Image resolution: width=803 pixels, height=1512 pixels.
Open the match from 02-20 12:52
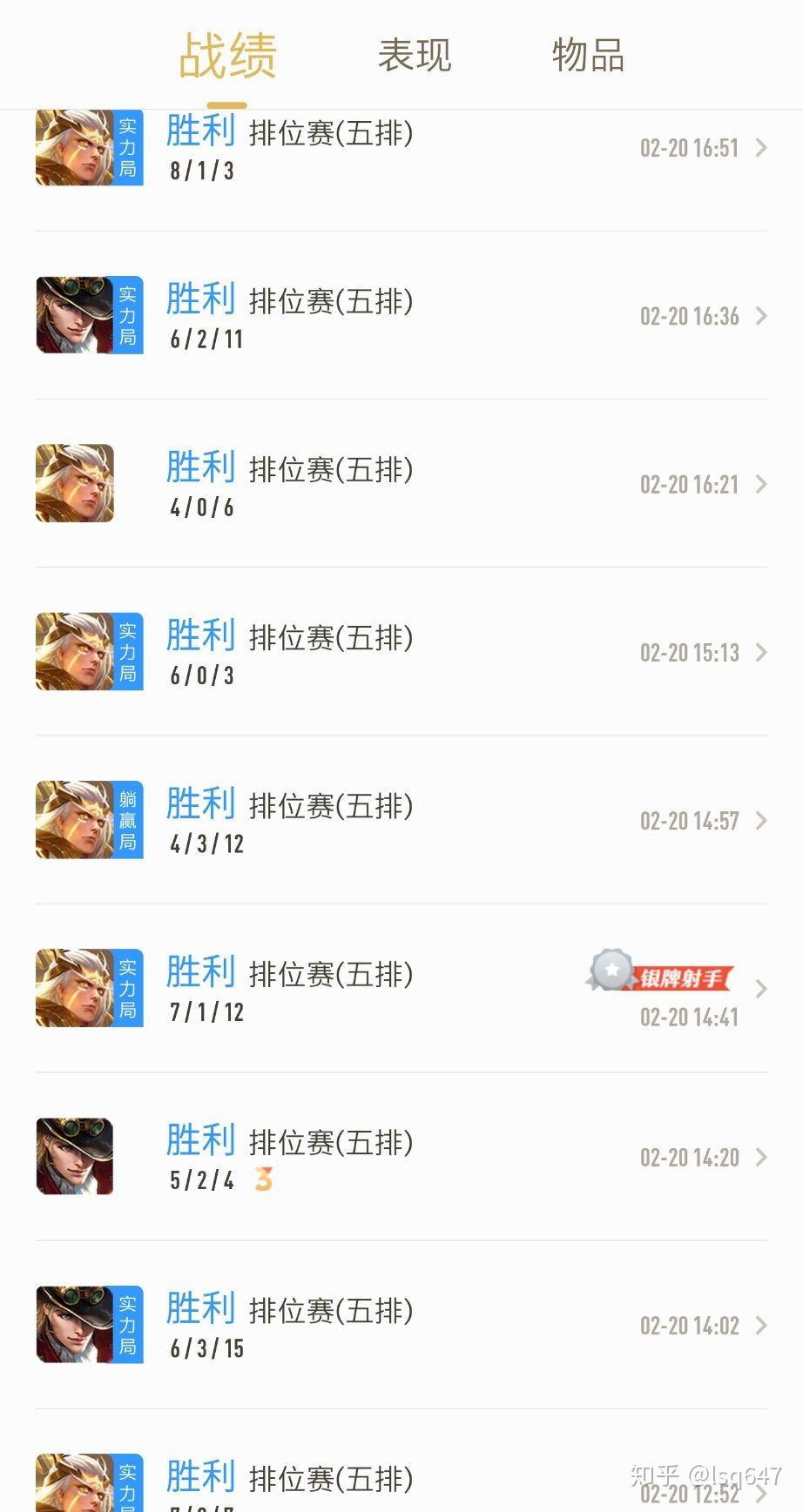coord(401,1484)
